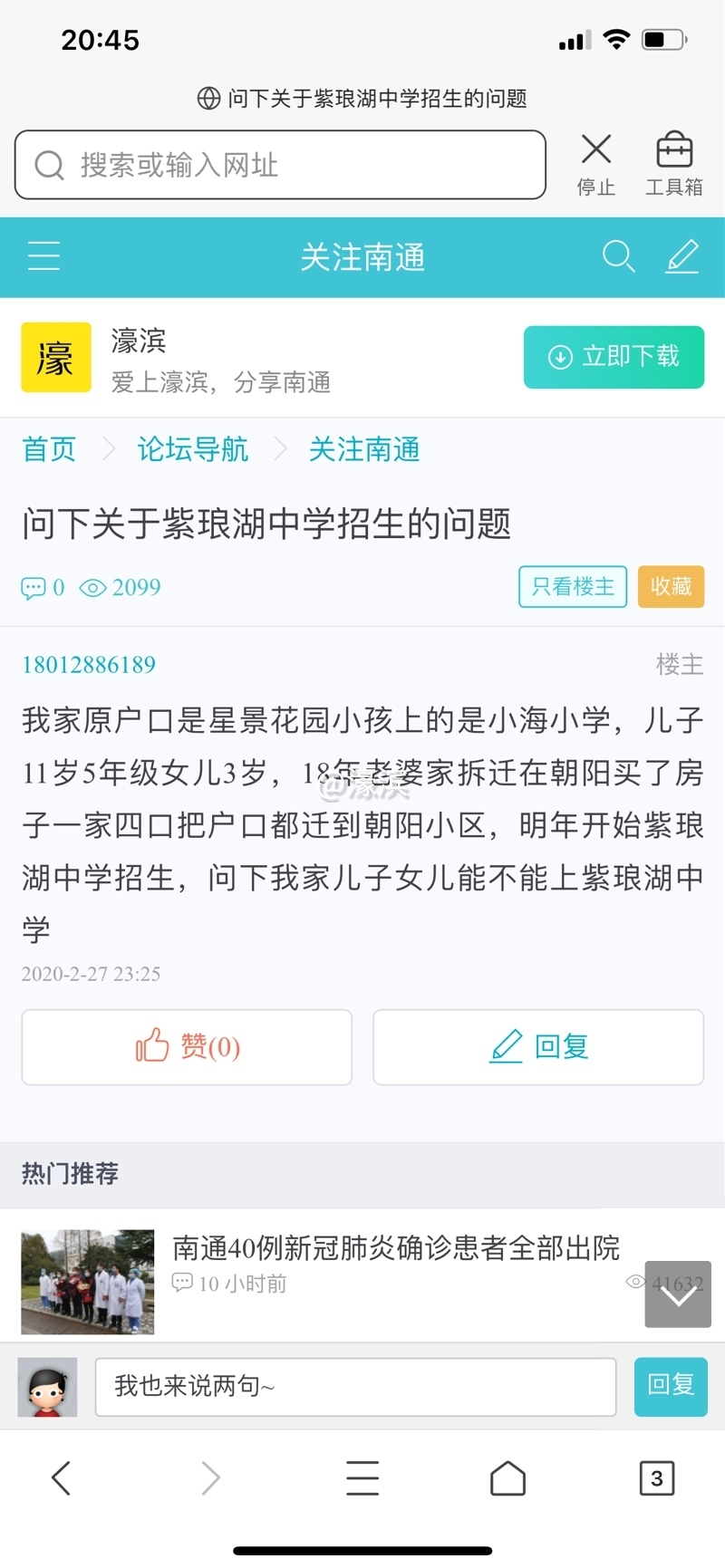725x1568 pixels.
Task: Open the browser tabs switcher
Action: (656, 1478)
